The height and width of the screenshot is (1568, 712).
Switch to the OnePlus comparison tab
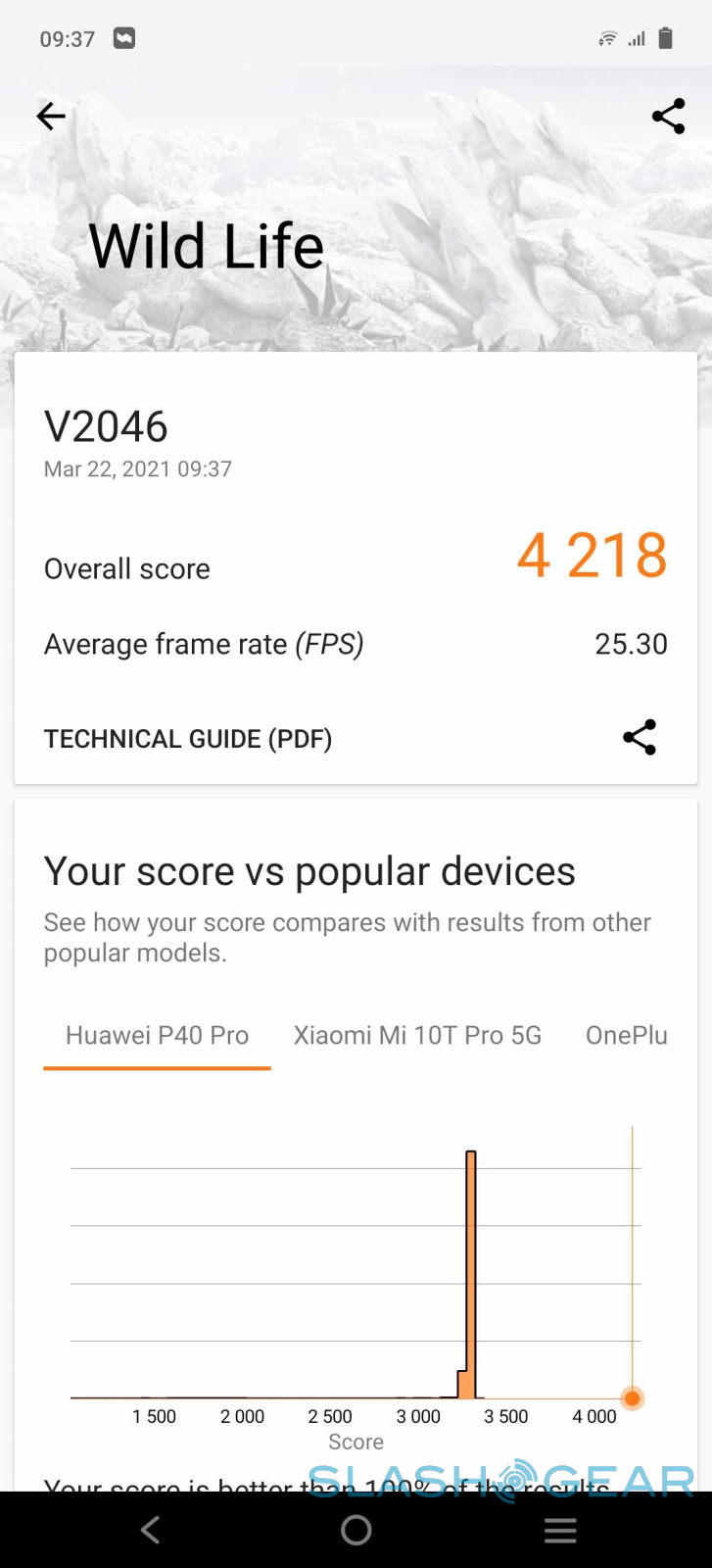pos(626,1036)
